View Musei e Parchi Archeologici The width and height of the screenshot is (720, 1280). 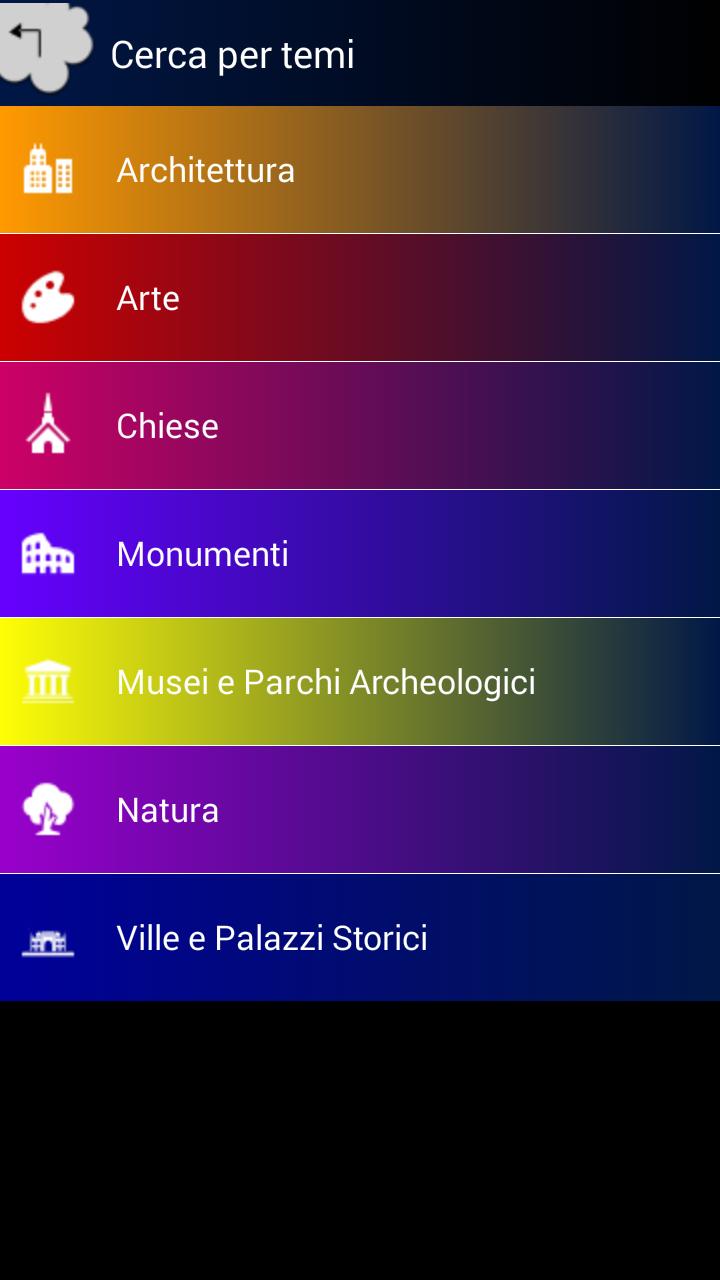[360, 682]
